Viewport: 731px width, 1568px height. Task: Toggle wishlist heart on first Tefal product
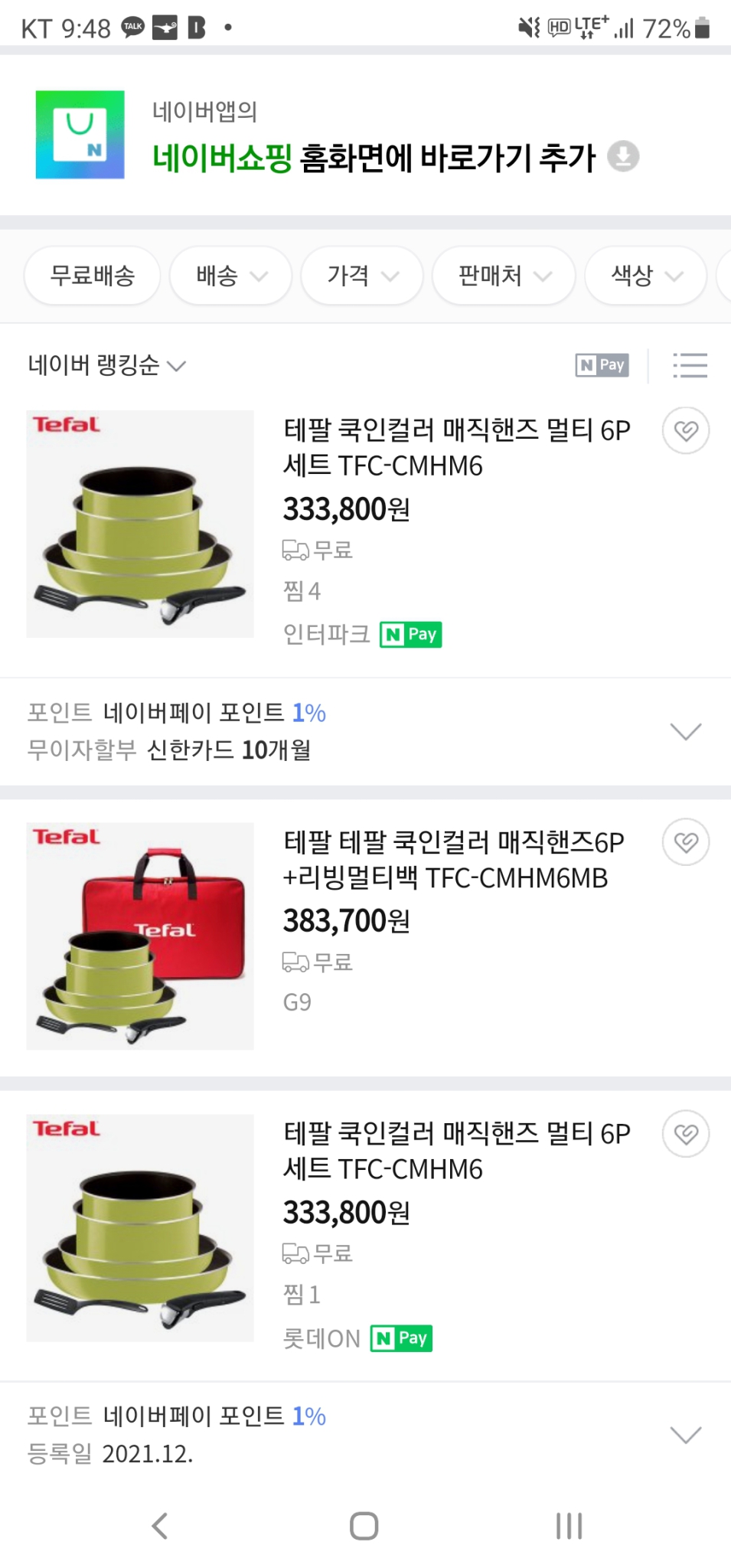[685, 430]
